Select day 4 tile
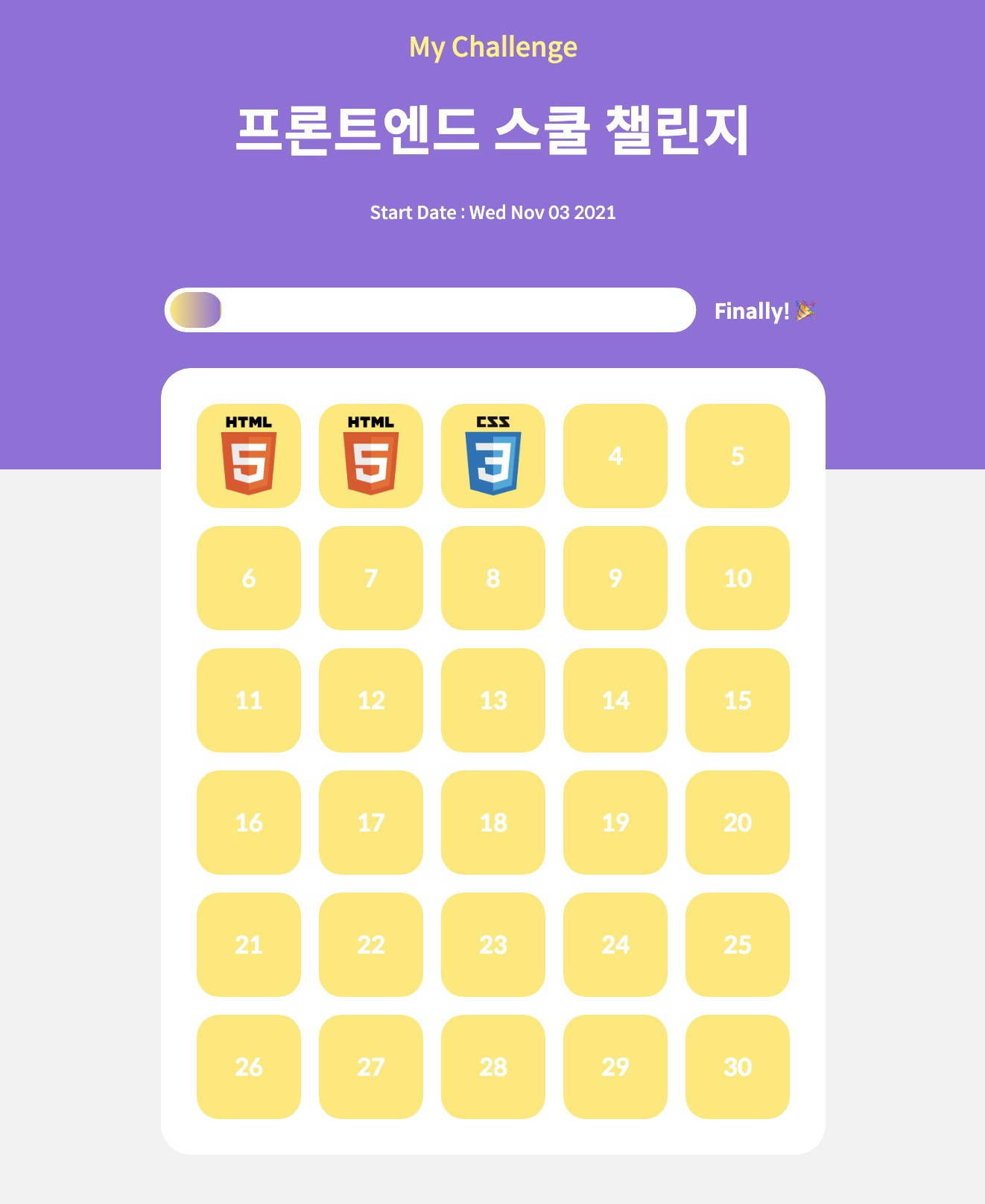 pyautogui.click(x=615, y=456)
